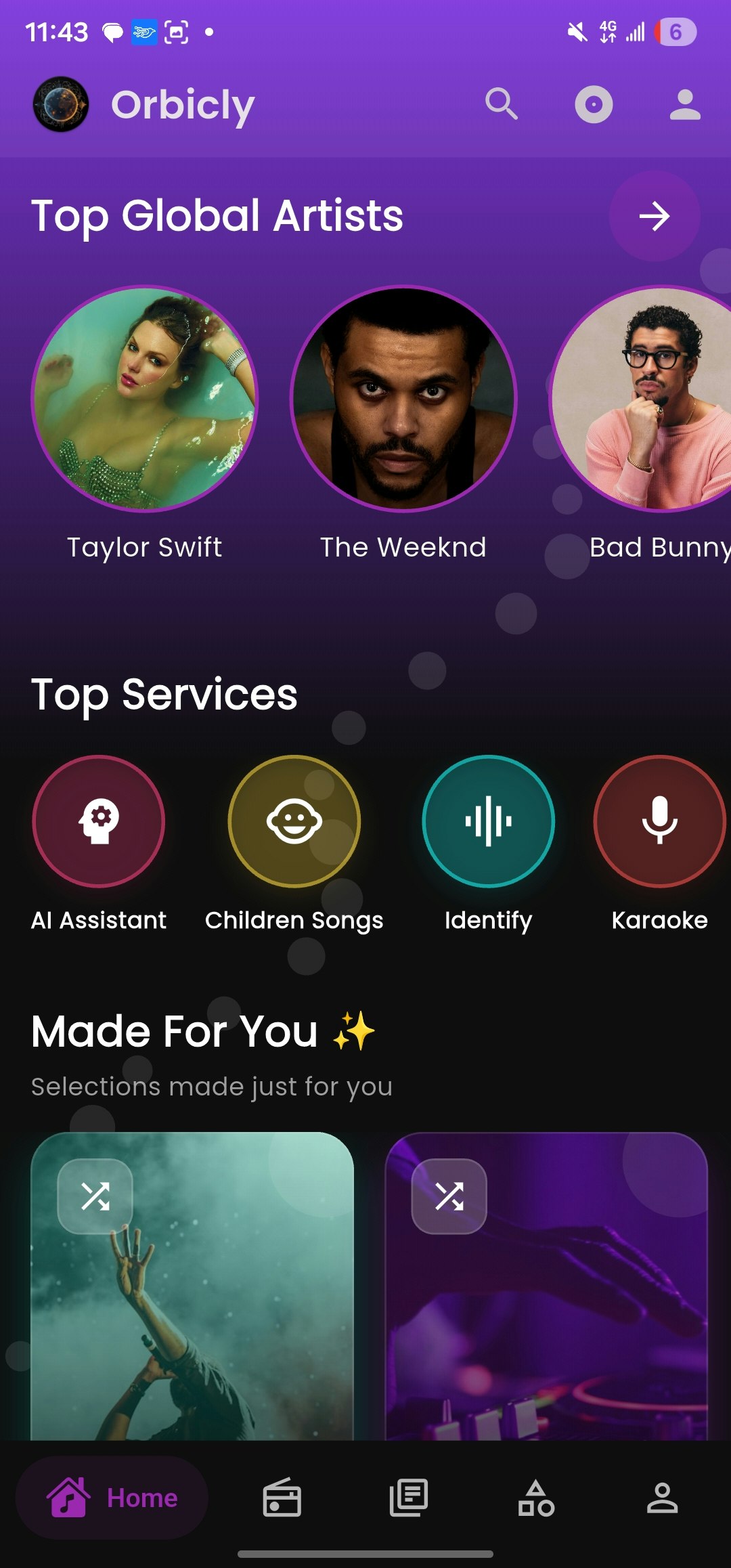The width and height of the screenshot is (731, 1568).
Task: Switch to the radio tab
Action: pos(282,1498)
